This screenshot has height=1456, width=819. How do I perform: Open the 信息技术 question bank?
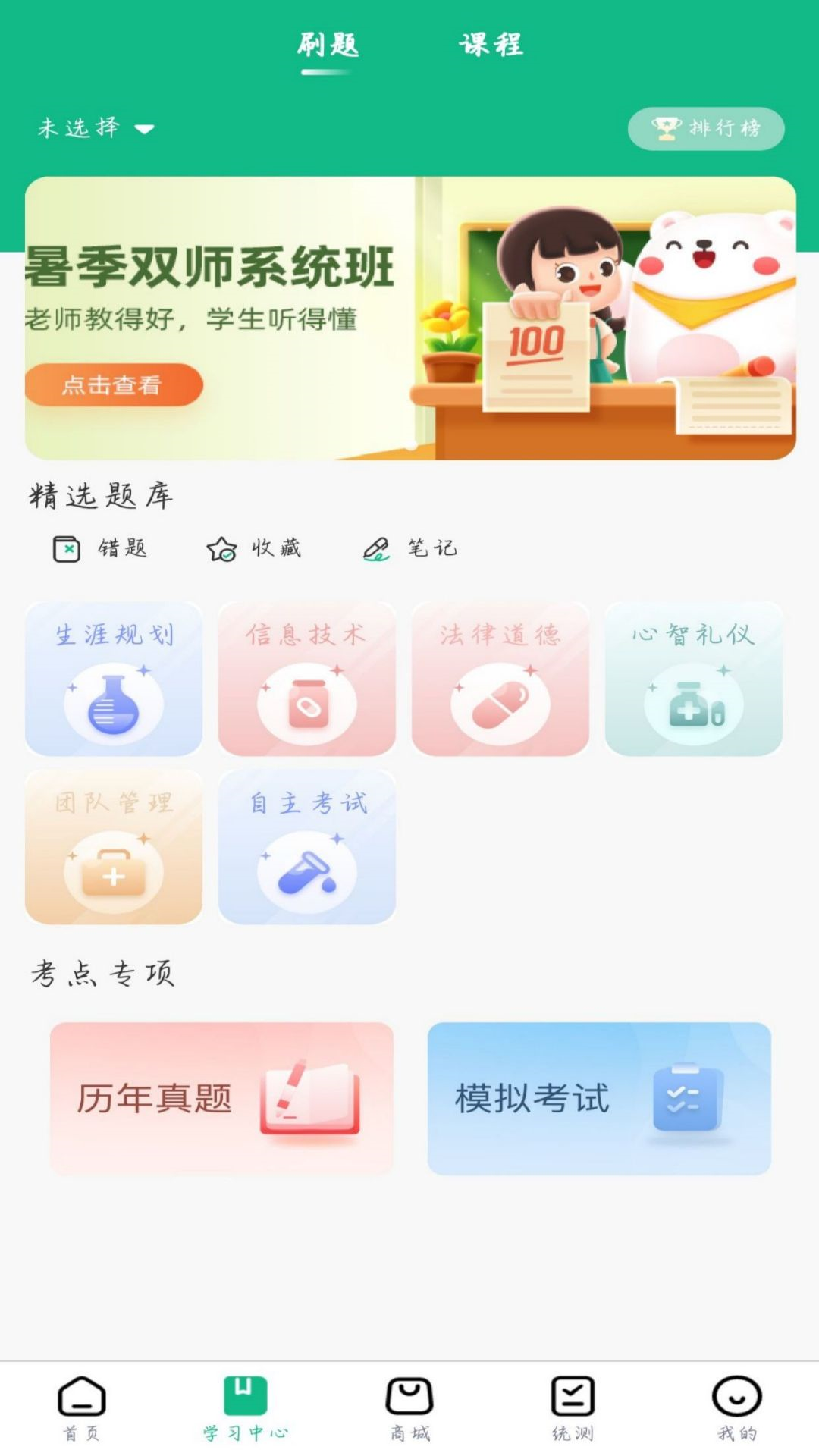[x=307, y=679]
